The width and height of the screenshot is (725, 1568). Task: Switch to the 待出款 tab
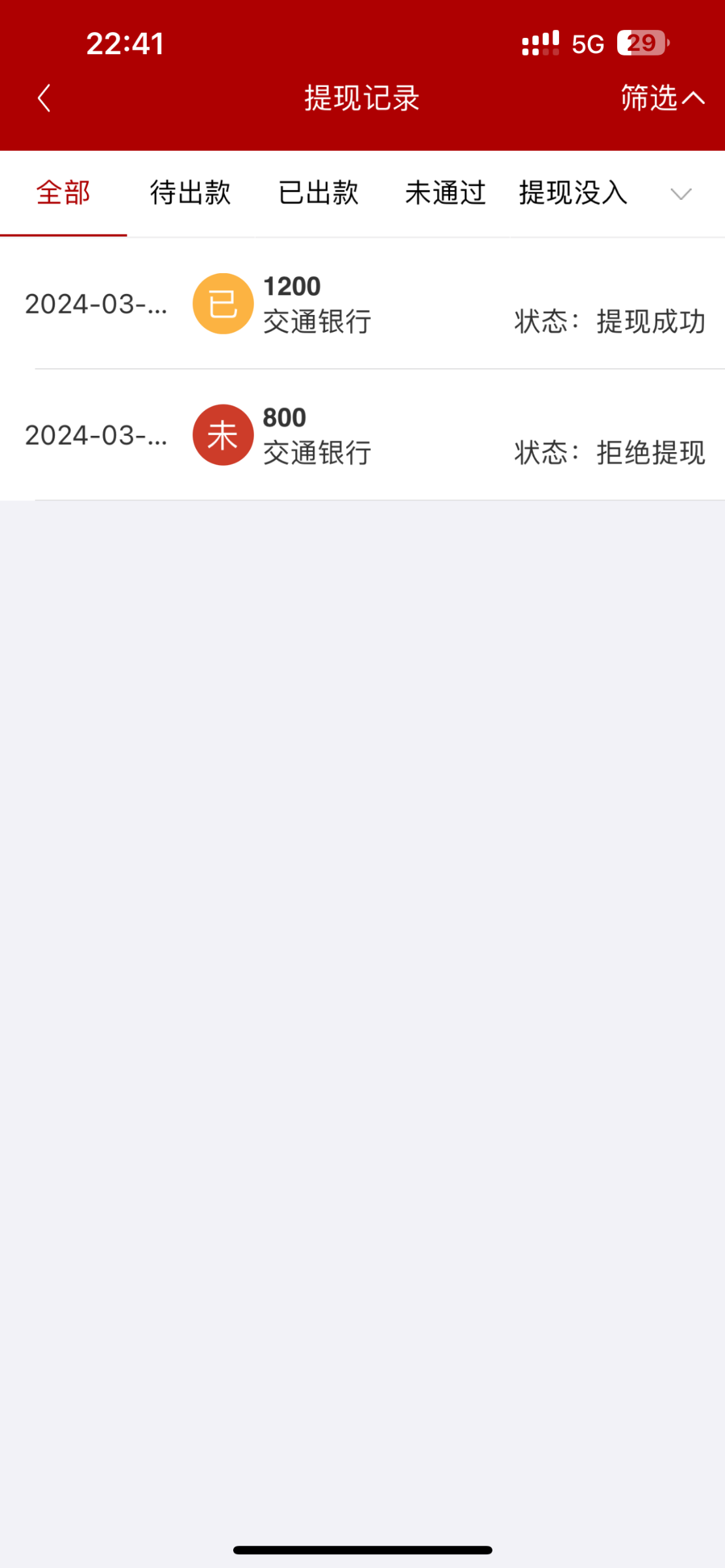point(190,193)
